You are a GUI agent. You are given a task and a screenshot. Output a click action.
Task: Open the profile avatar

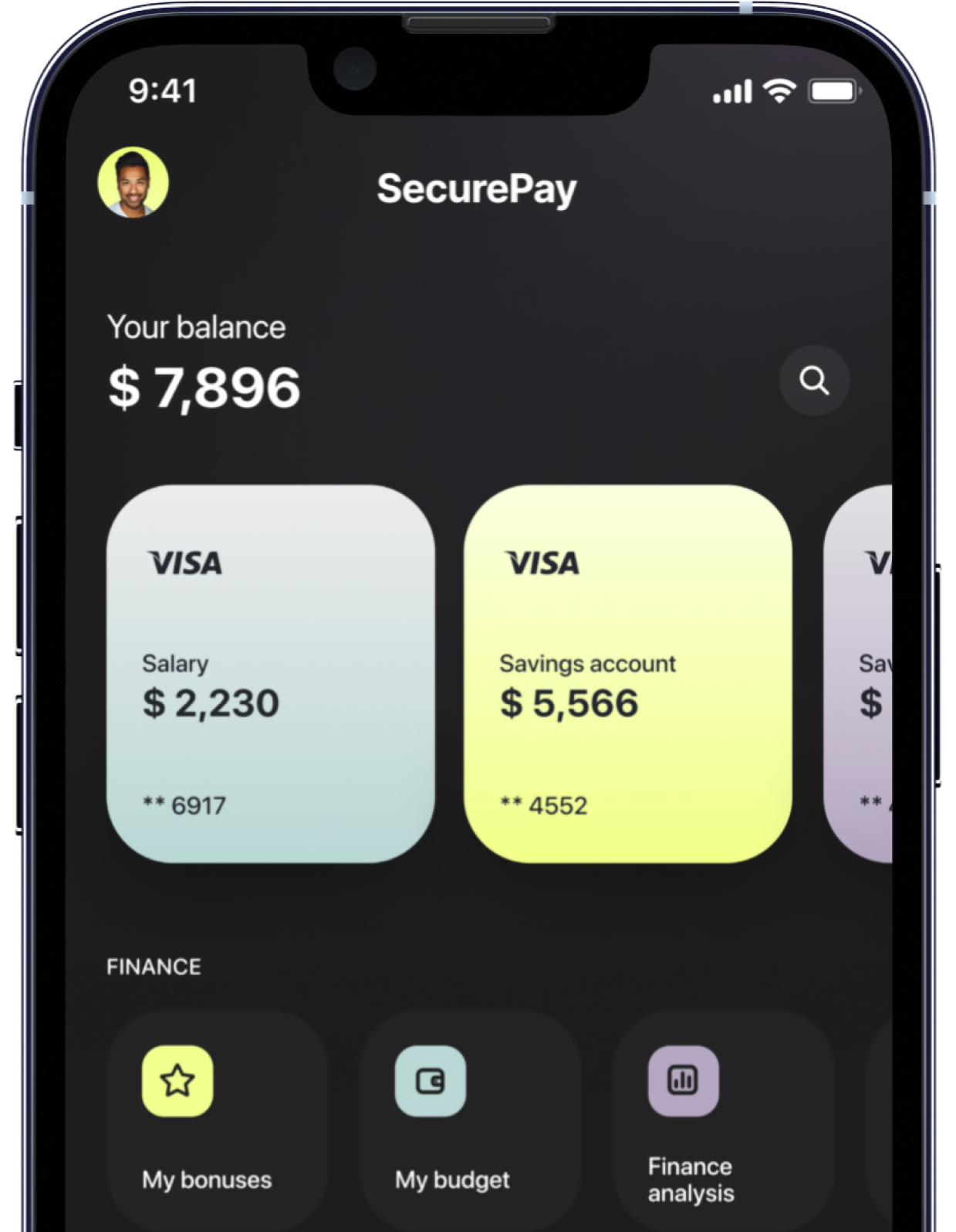[133, 183]
